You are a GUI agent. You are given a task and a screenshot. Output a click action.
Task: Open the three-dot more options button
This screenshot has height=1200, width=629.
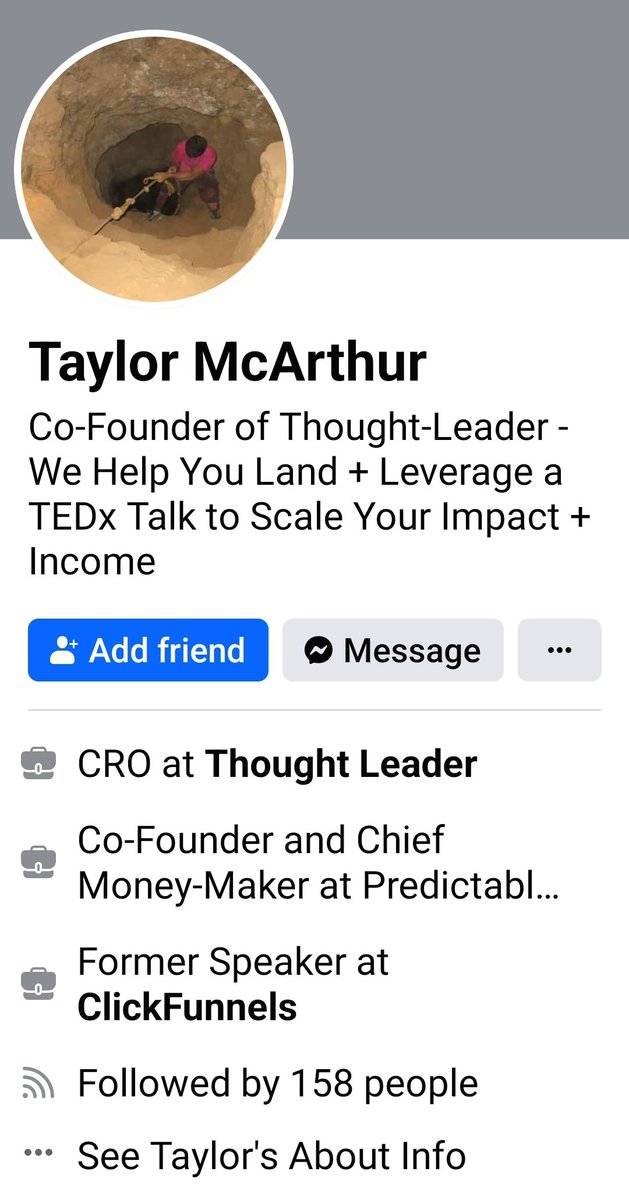click(559, 650)
